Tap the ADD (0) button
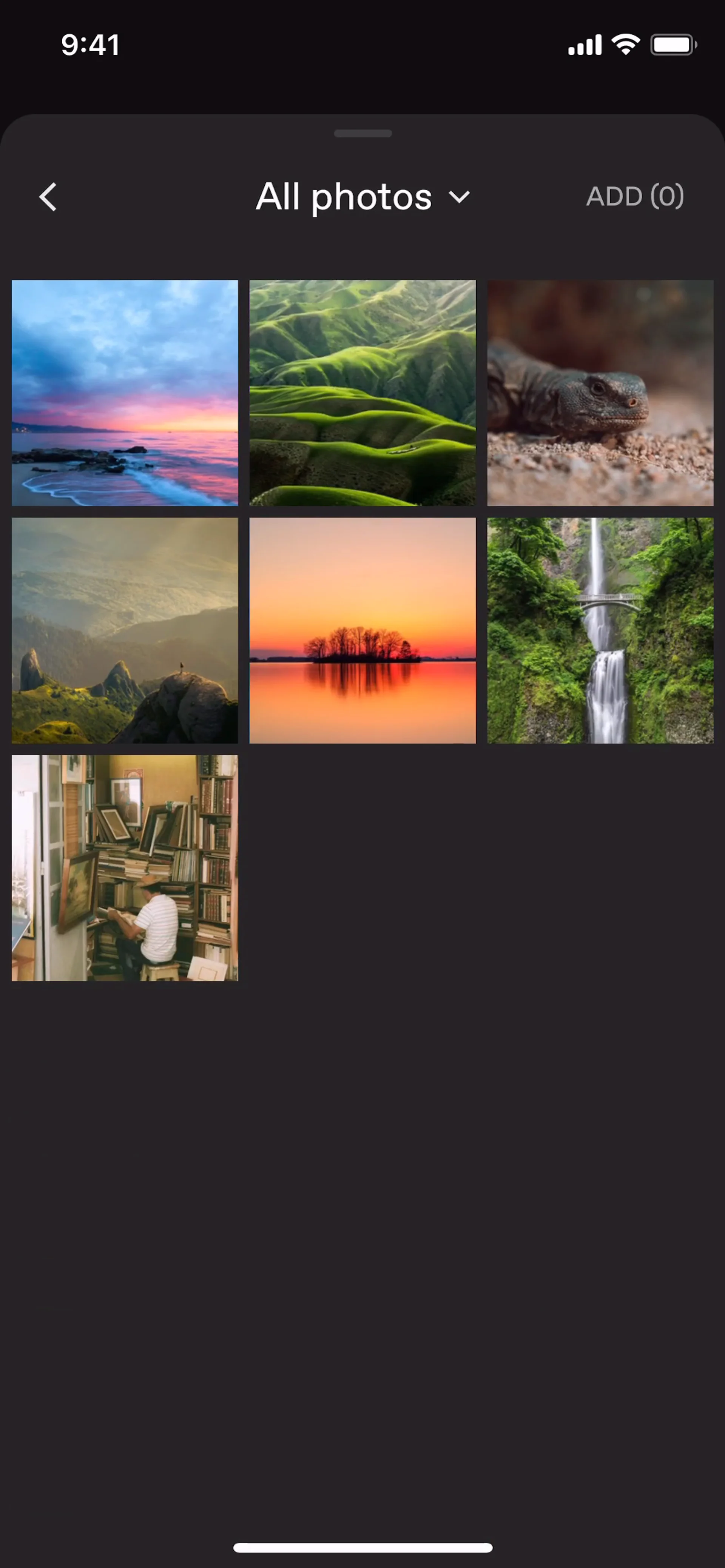This screenshot has width=725, height=1568. [634, 196]
